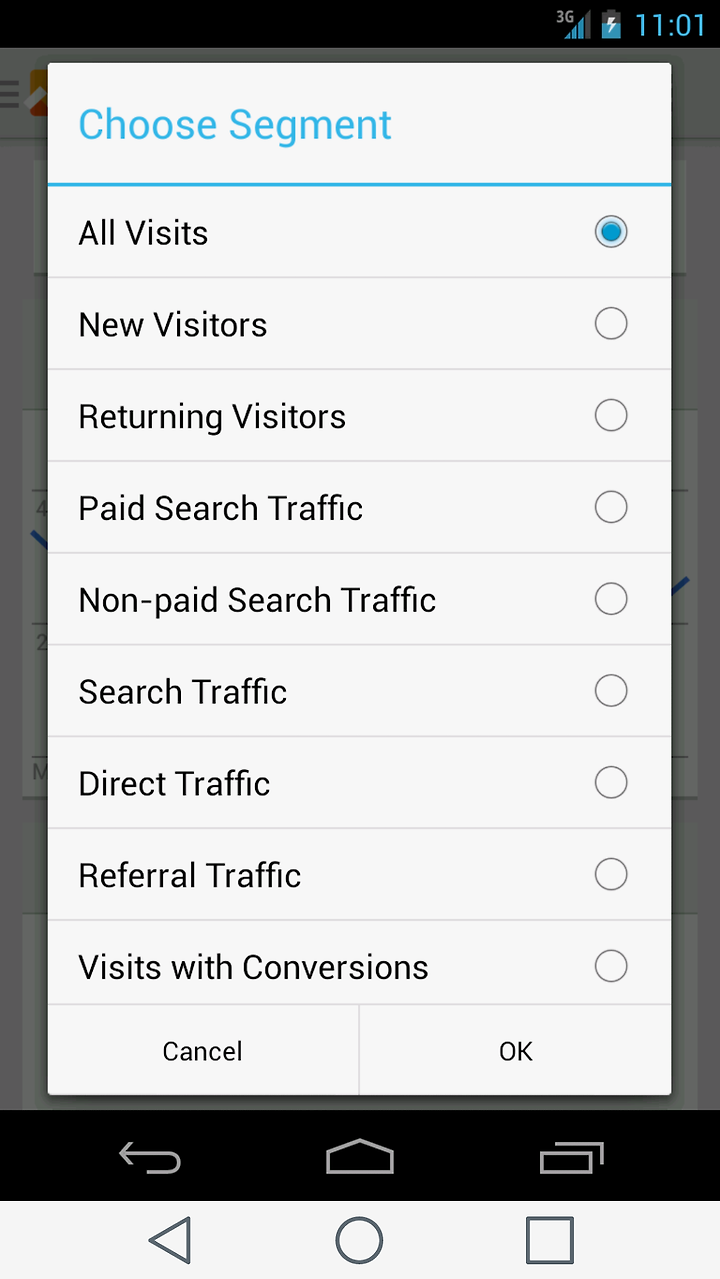Cancel the segment dialog
720x1279 pixels.
coord(203,1051)
